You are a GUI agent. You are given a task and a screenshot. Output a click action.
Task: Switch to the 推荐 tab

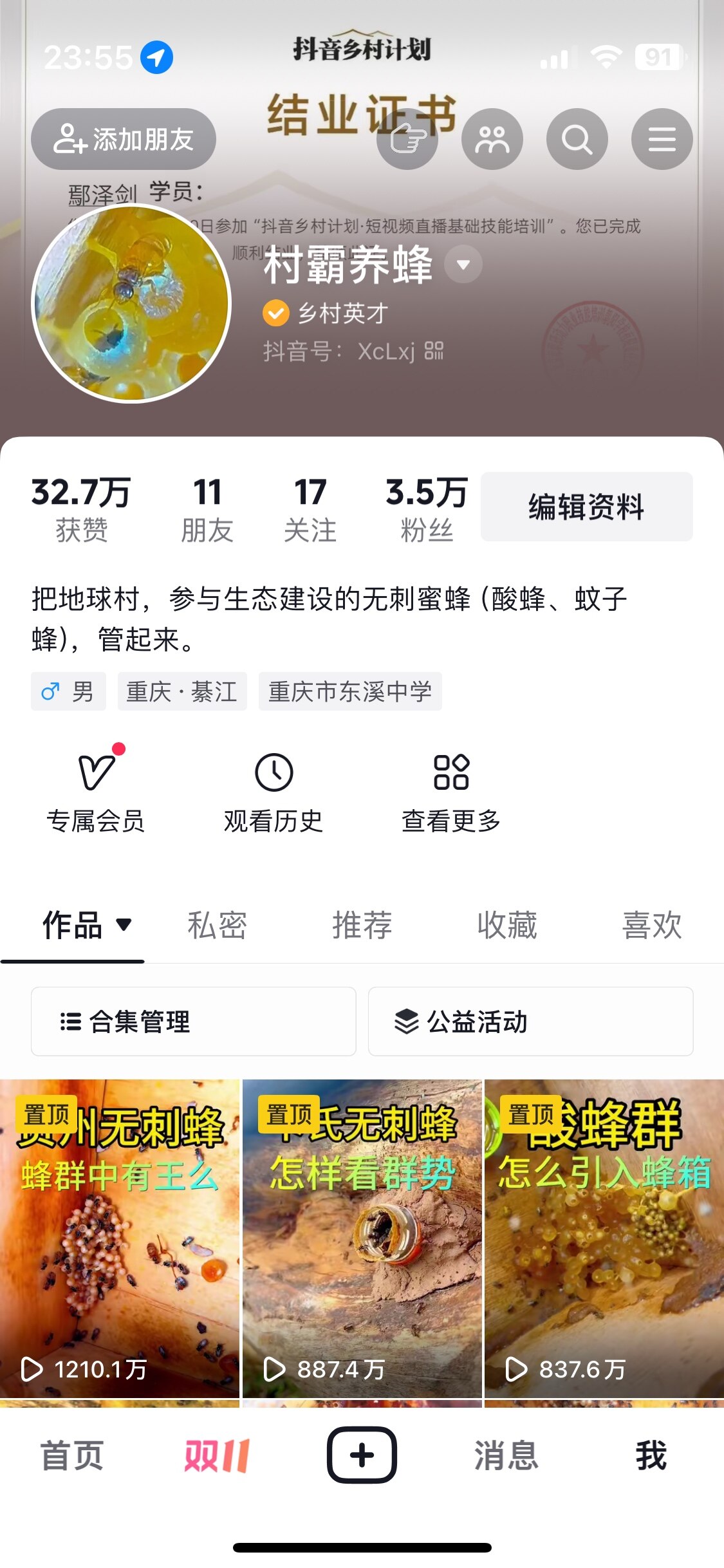tap(362, 926)
